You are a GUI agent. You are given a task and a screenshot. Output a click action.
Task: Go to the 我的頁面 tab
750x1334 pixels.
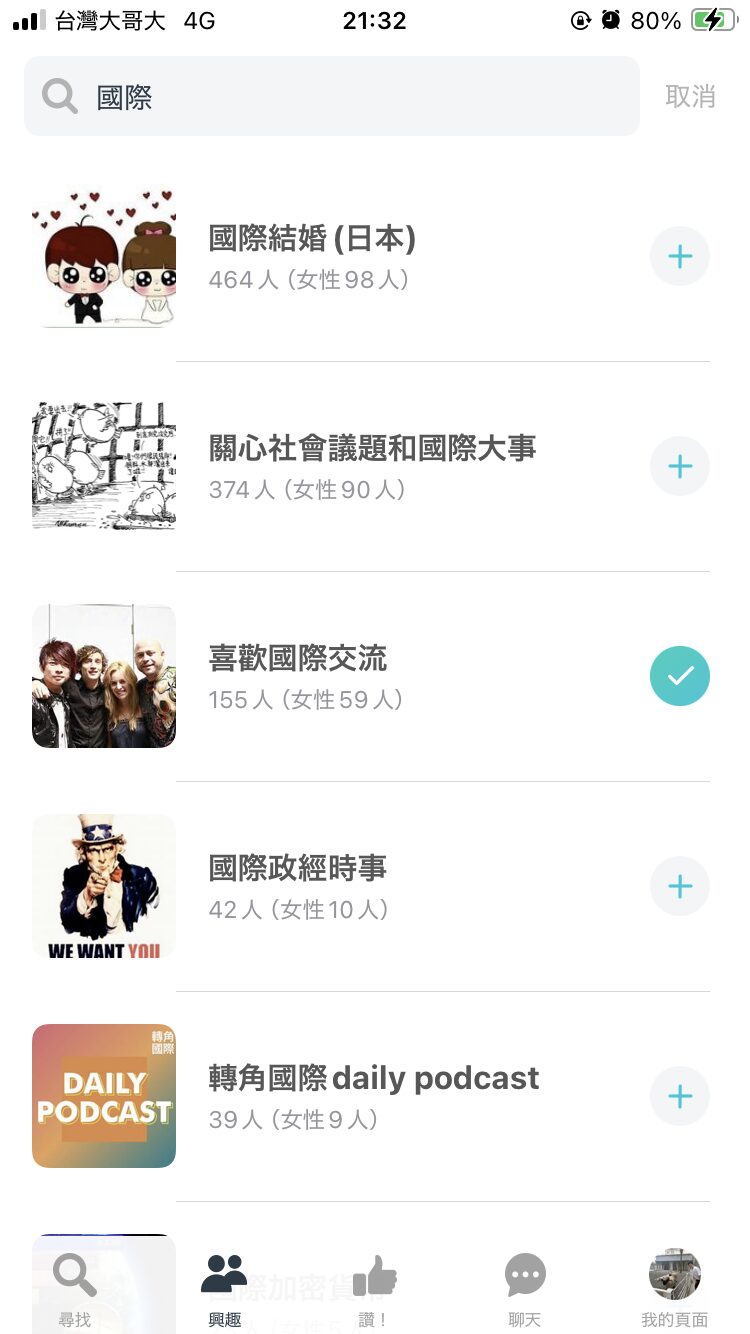click(x=674, y=1290)
